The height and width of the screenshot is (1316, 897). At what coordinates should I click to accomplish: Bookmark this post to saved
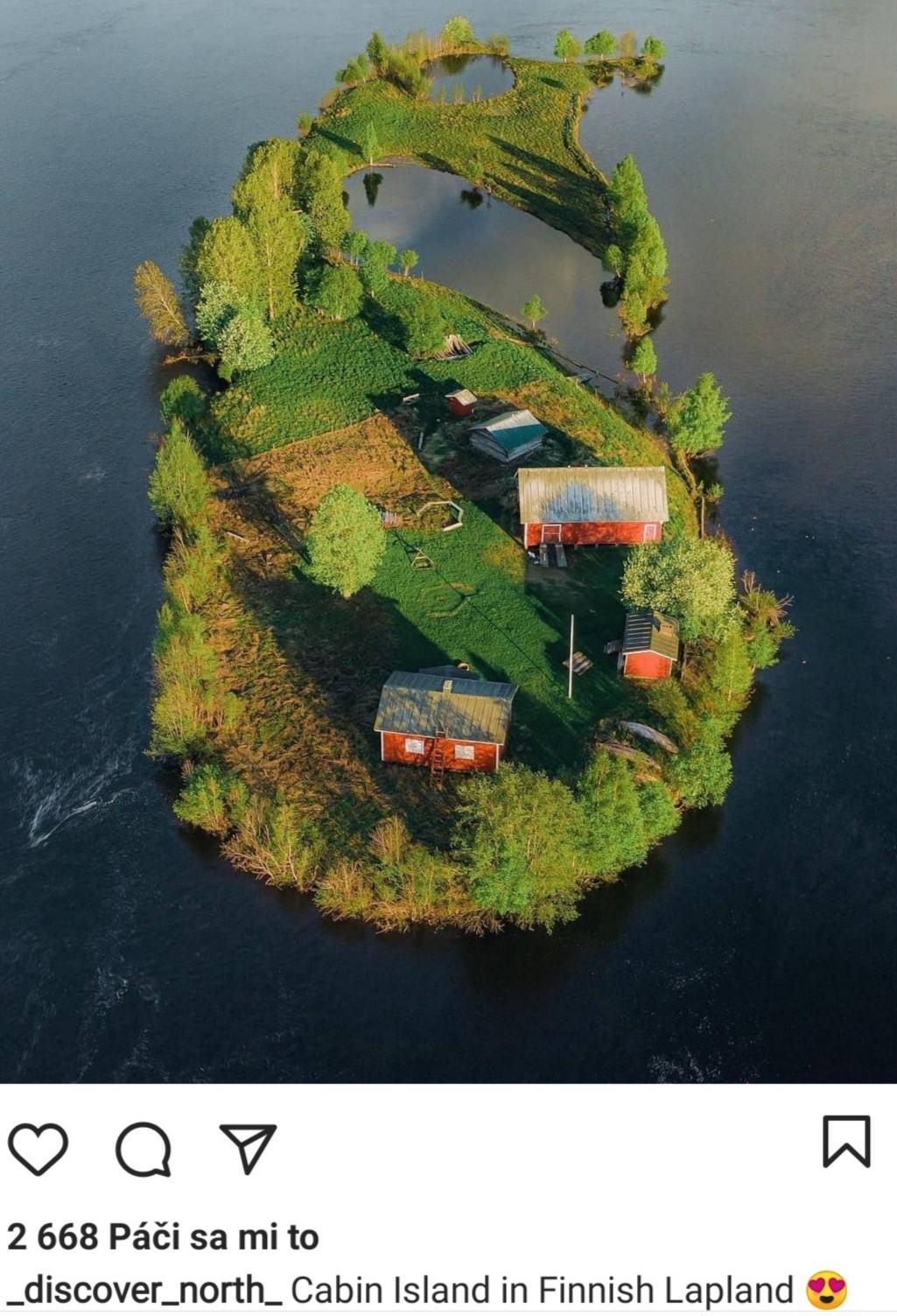[x=846, y=1142]
